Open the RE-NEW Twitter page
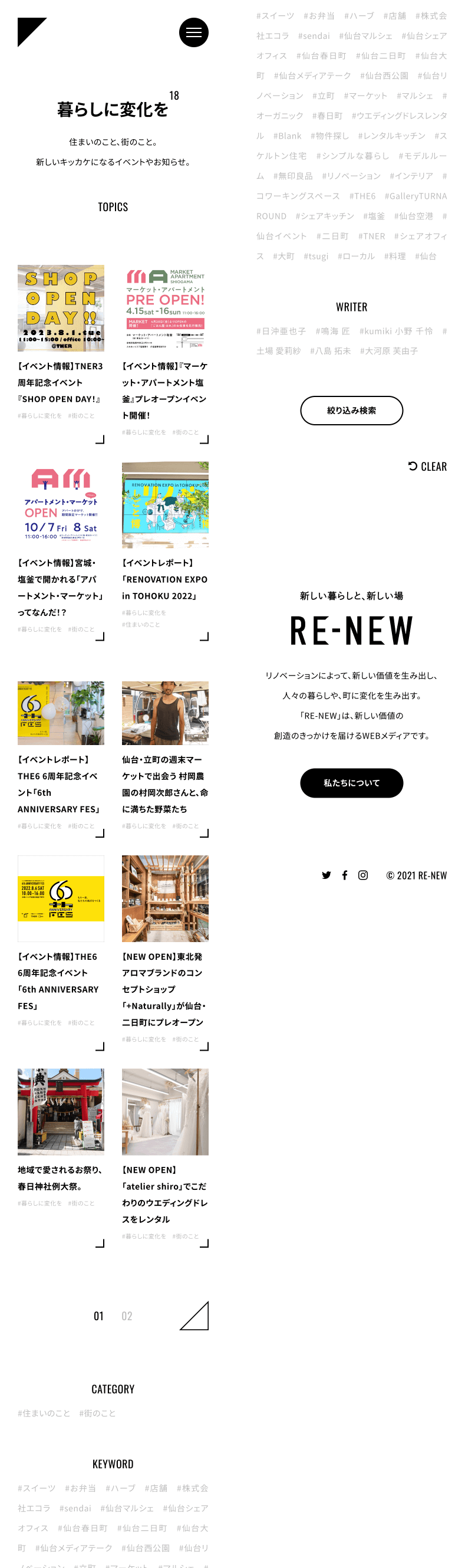 coord(327,875)
